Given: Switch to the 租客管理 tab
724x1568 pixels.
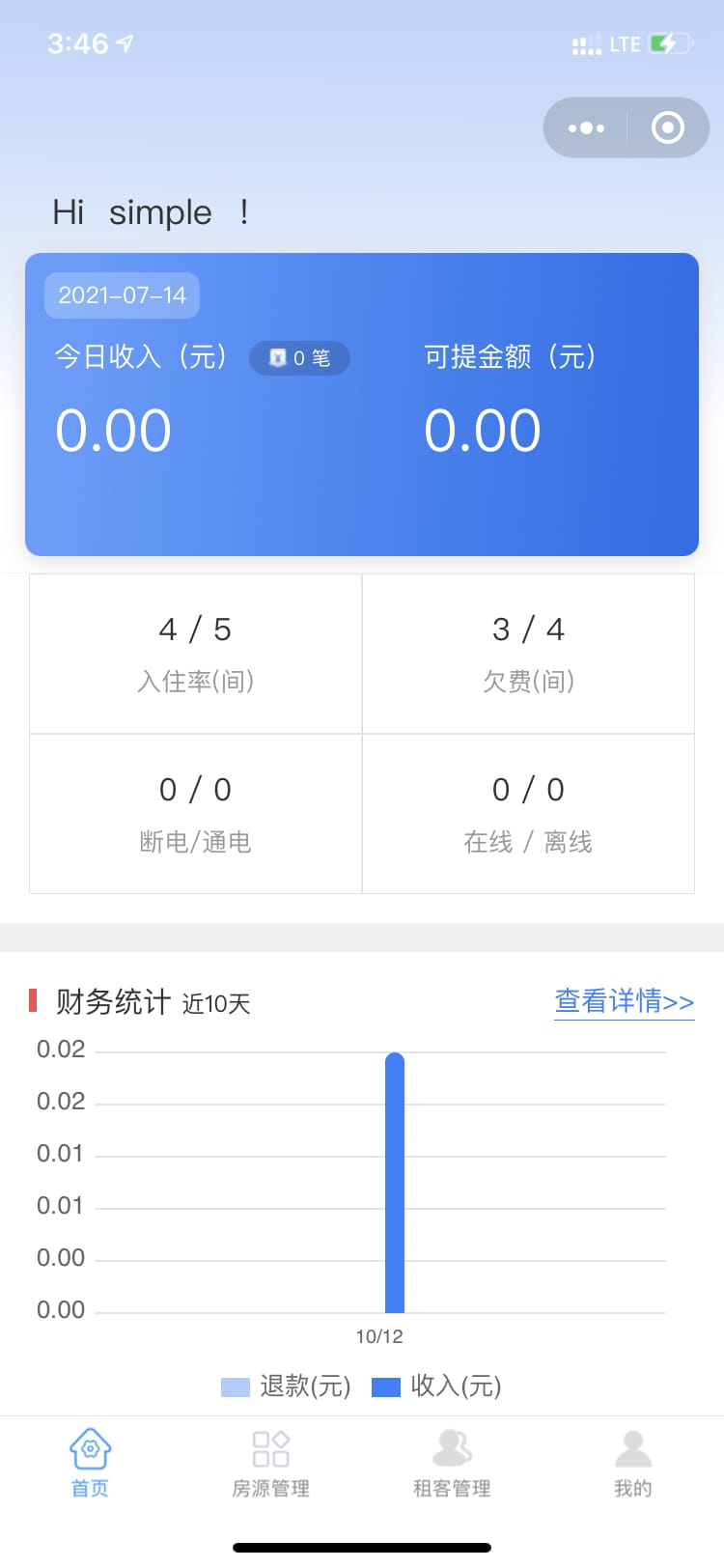Looking at the screenshot, I should 452,1463.
